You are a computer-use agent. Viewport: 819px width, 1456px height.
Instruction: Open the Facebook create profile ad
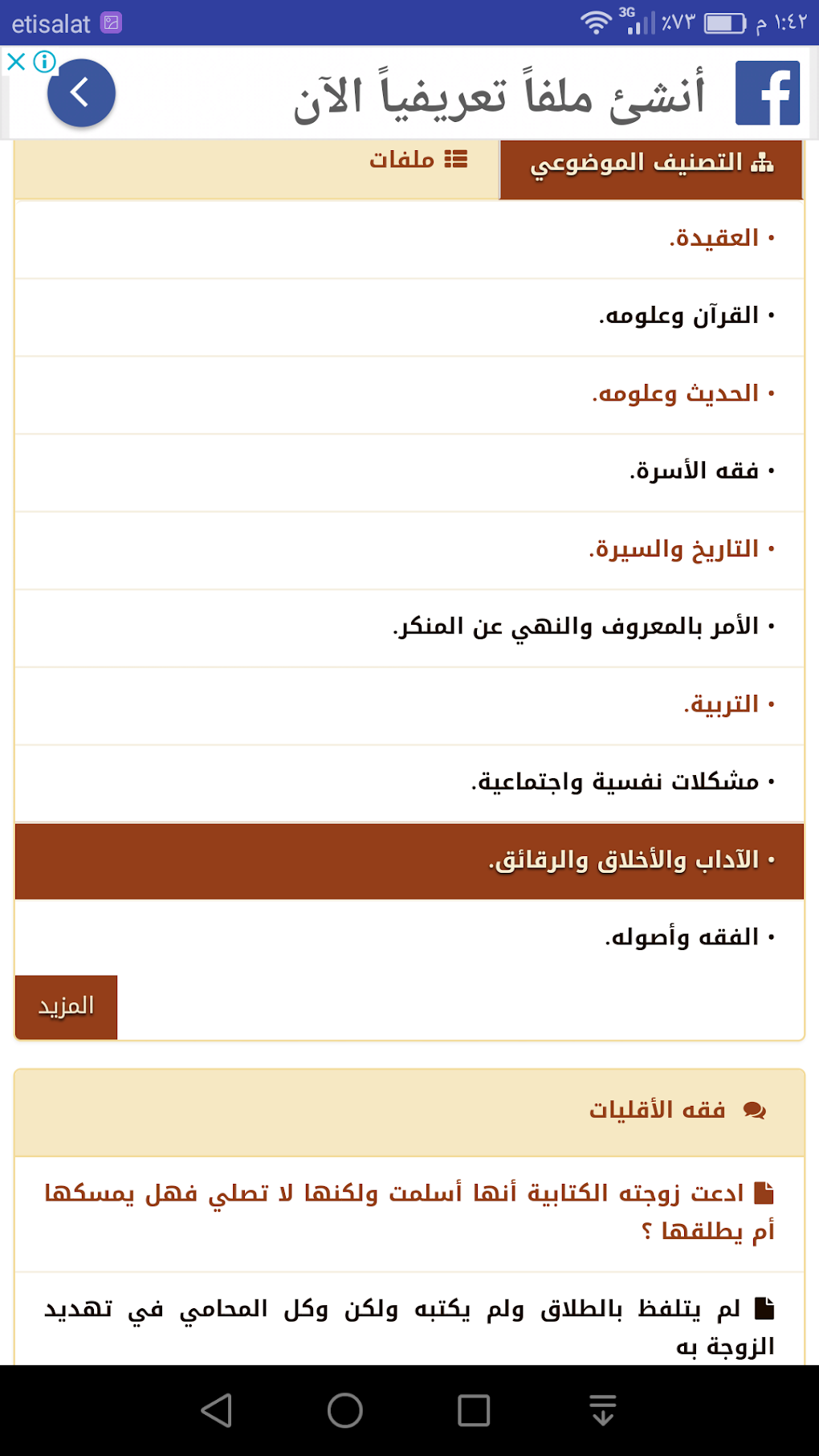pos(498,93)
